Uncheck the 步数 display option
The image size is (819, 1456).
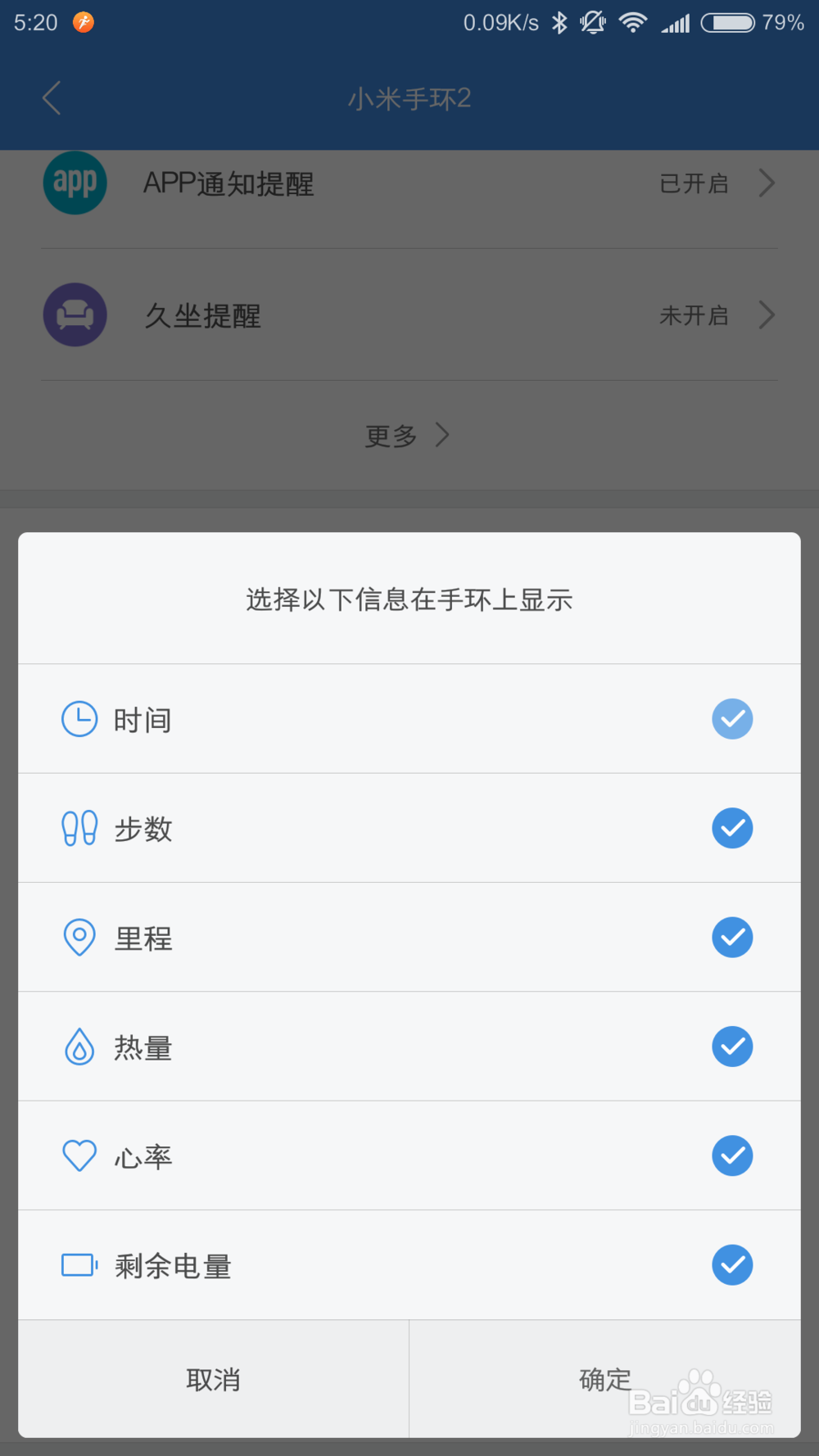tap(731, 828)
